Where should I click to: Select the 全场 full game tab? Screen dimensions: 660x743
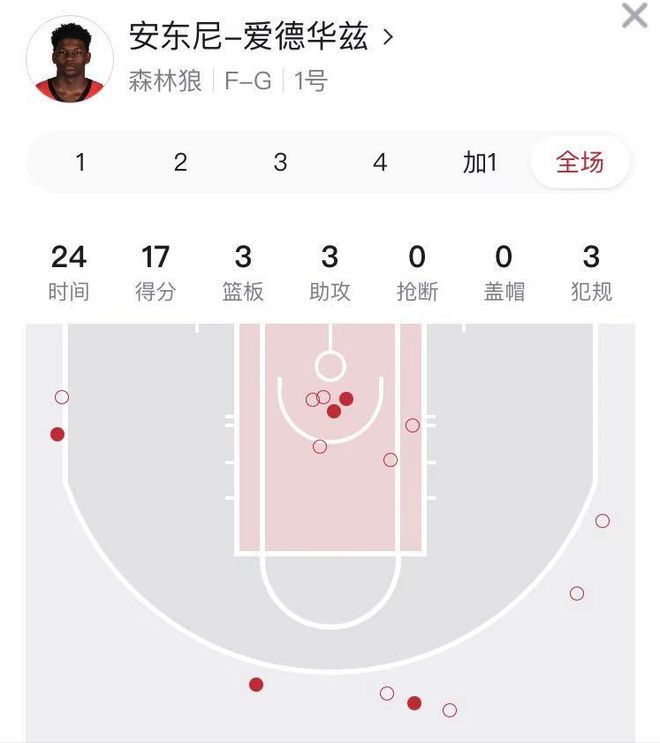(580, 162)
